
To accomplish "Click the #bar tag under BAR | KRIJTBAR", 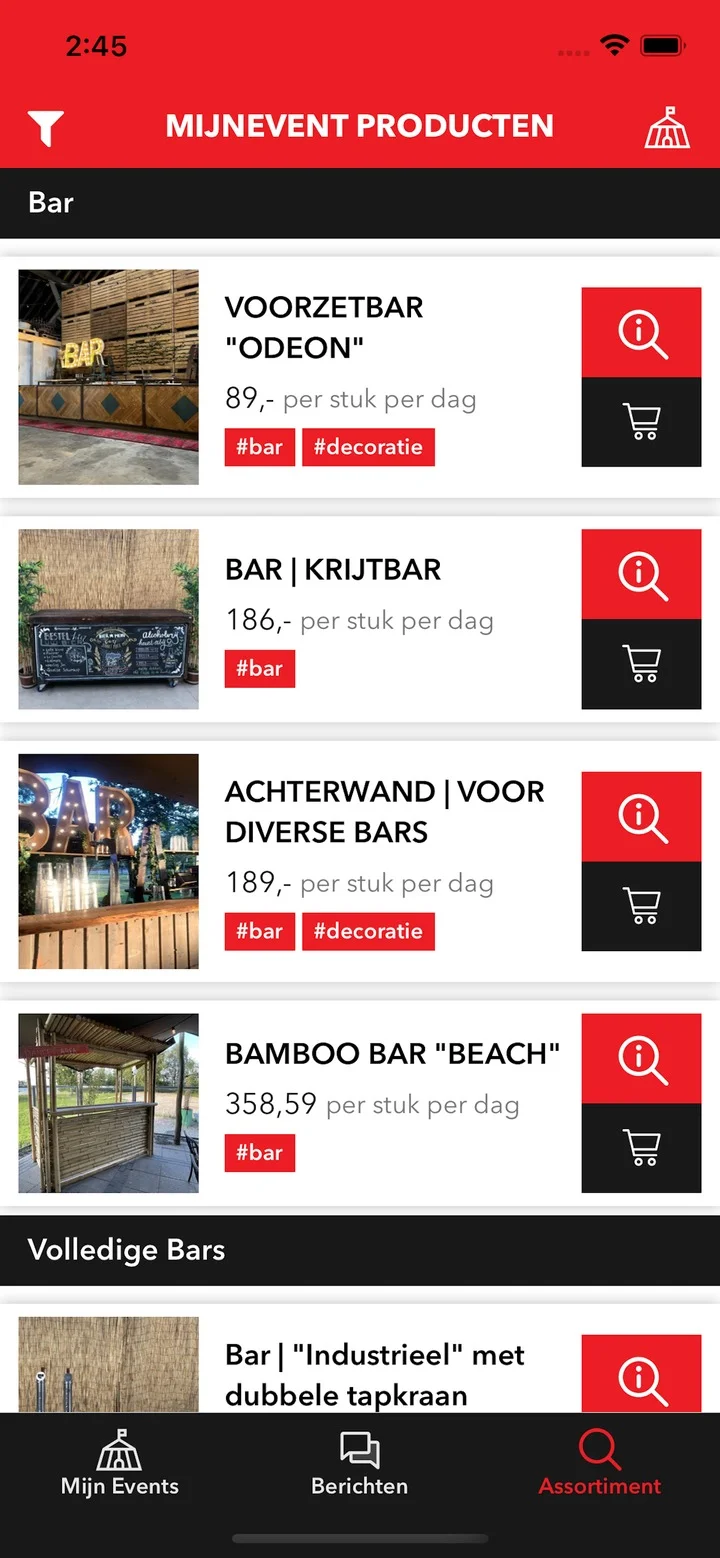I will tap(259, 668).
